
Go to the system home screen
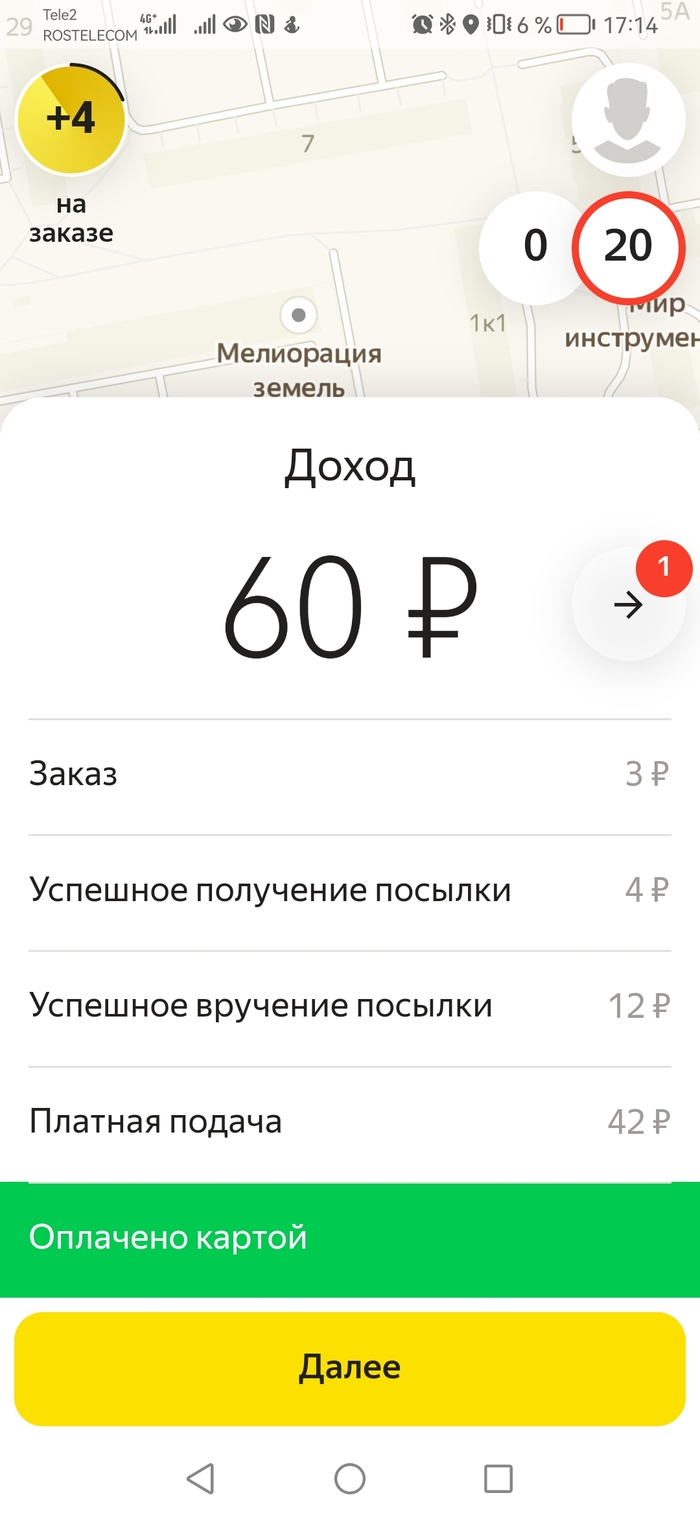point(349,1478)
